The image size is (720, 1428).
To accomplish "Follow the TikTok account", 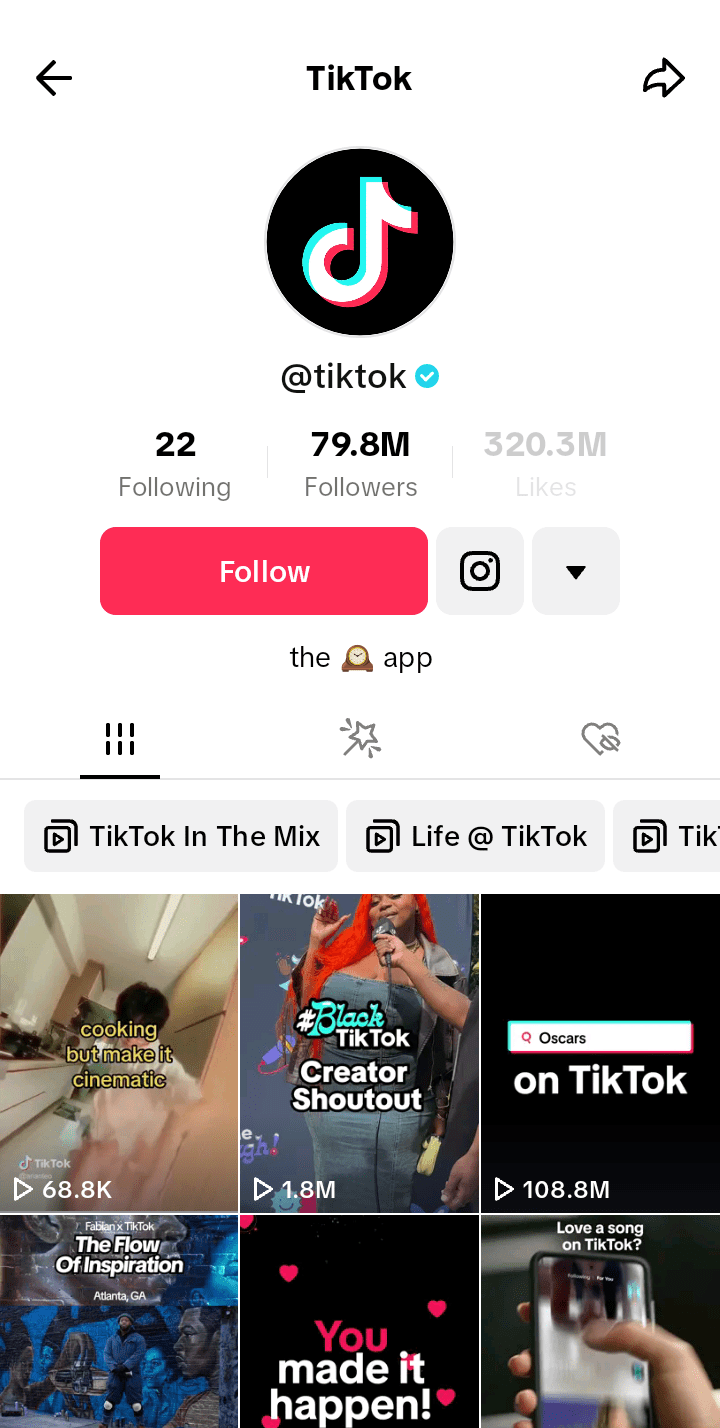I will [x=263, y=571].
